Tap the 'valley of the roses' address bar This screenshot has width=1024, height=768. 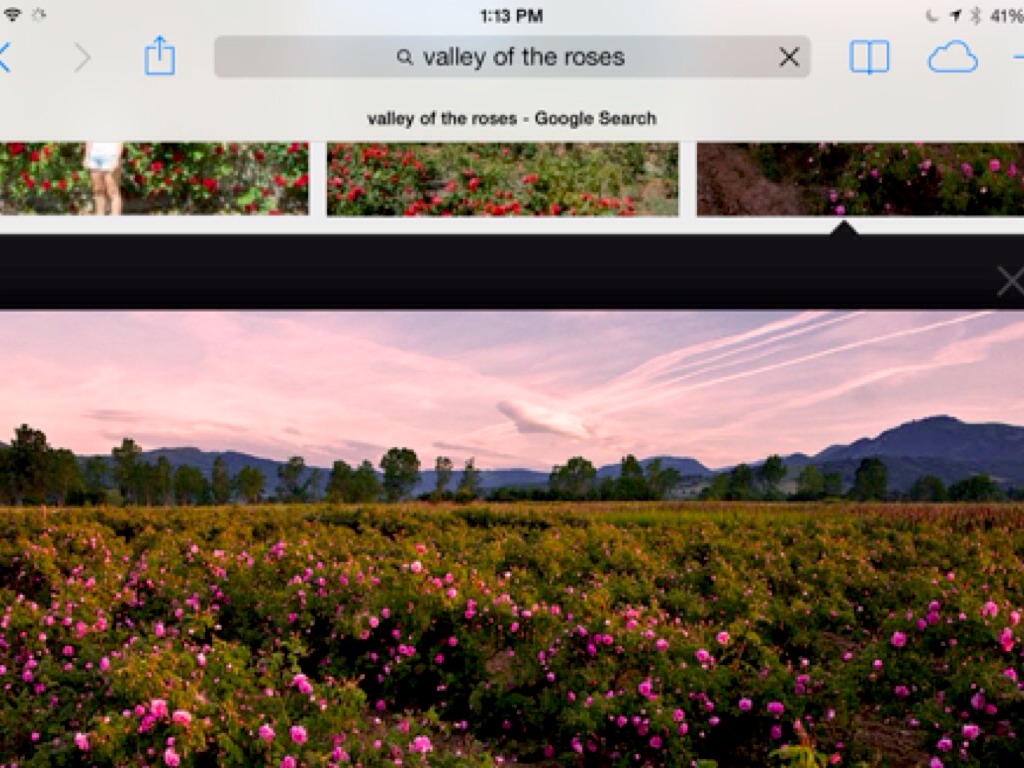[511, 57]
